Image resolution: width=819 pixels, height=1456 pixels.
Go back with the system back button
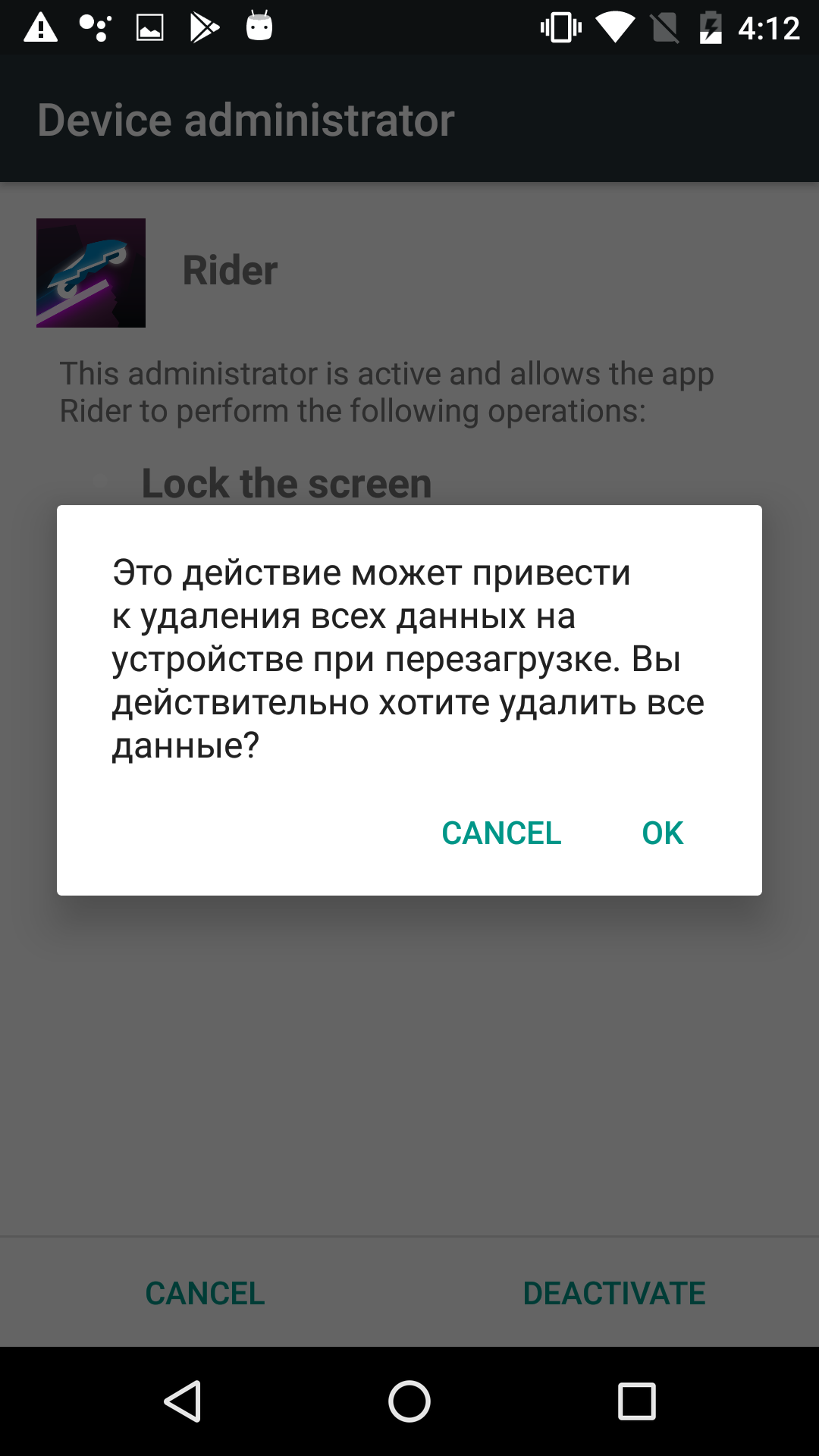(x=183, y=1401)
